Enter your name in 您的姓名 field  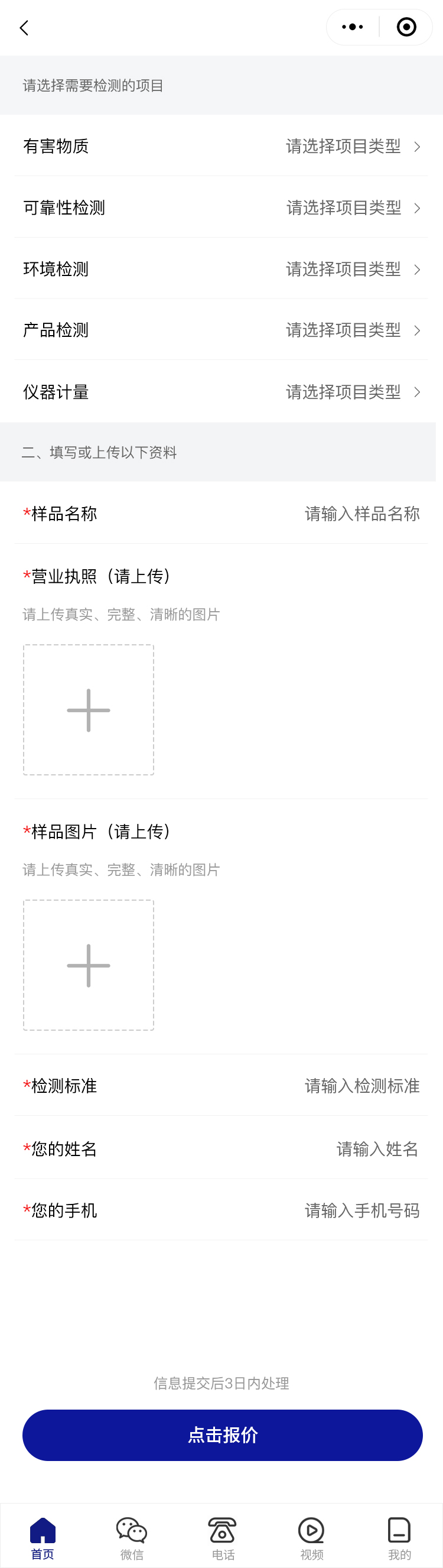coord(377,1149)
